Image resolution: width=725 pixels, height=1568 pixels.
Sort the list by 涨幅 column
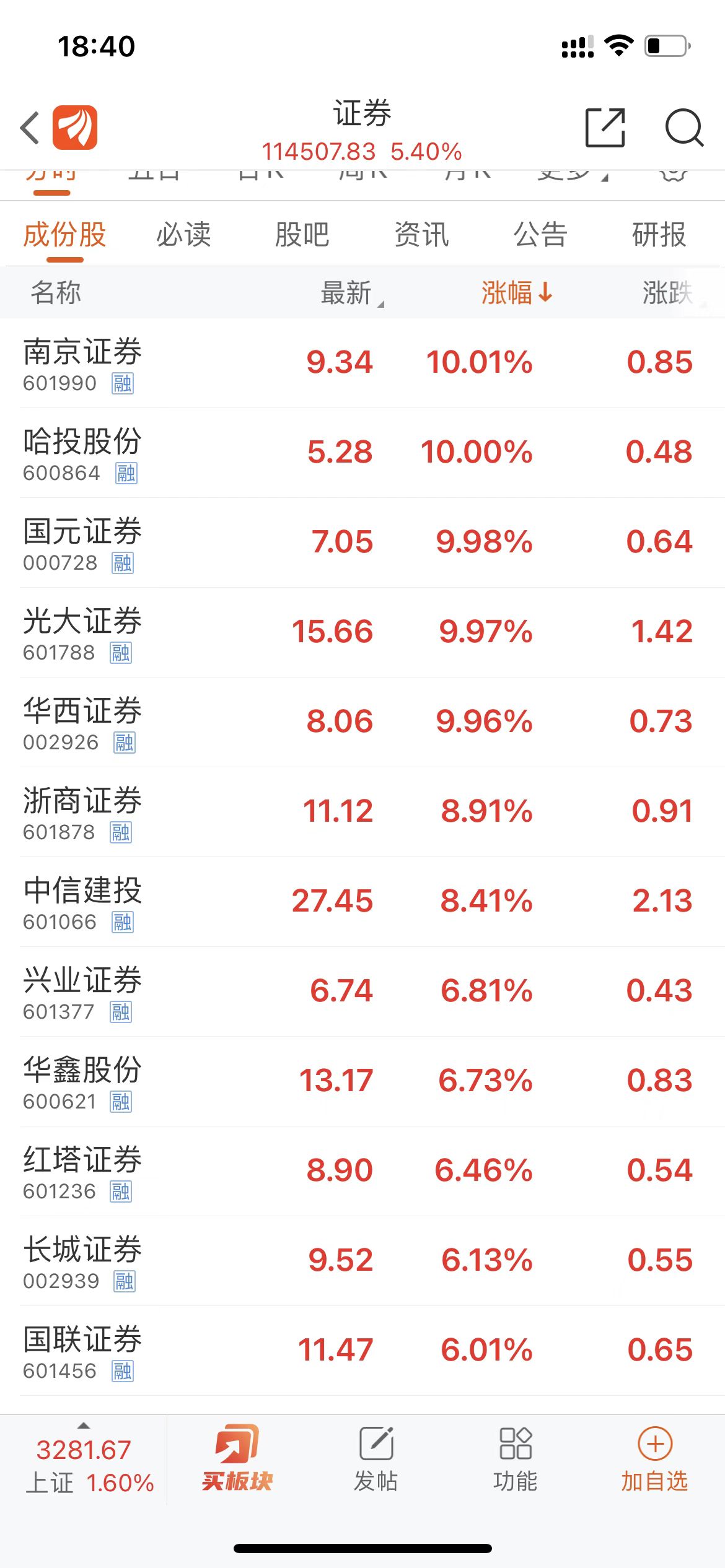click(517, 292)
